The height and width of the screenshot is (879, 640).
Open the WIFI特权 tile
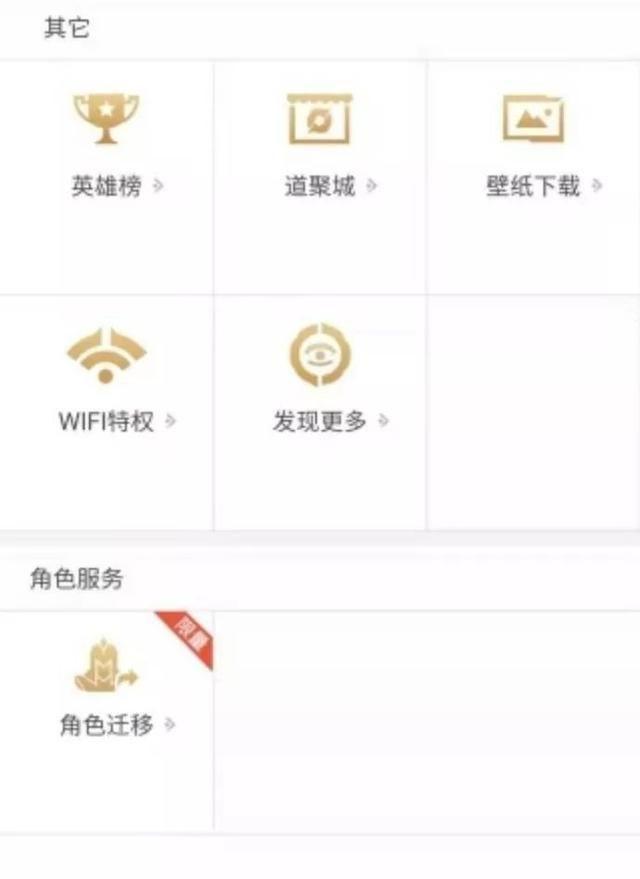[x=106, y=385]
